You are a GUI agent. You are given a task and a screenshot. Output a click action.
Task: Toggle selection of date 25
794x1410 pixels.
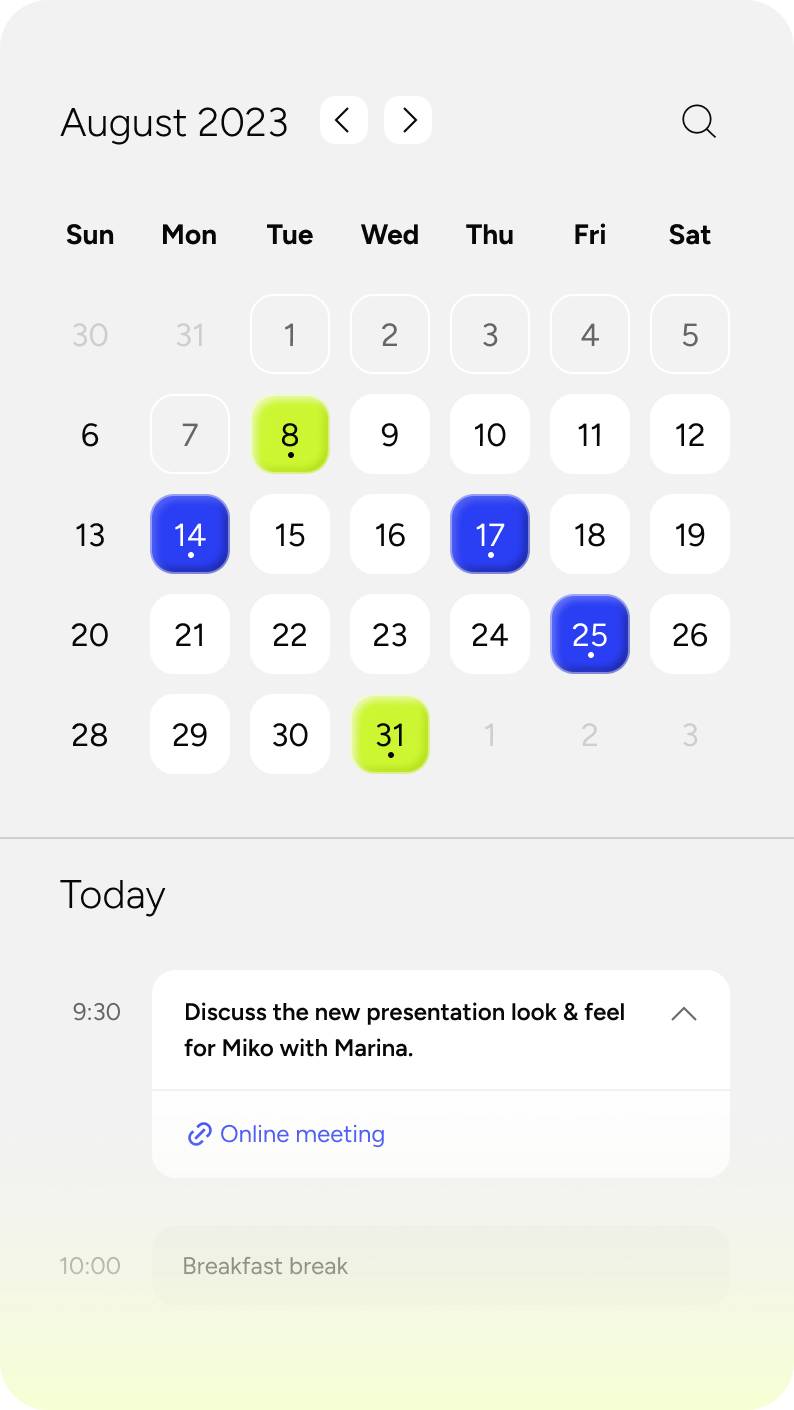590,635
